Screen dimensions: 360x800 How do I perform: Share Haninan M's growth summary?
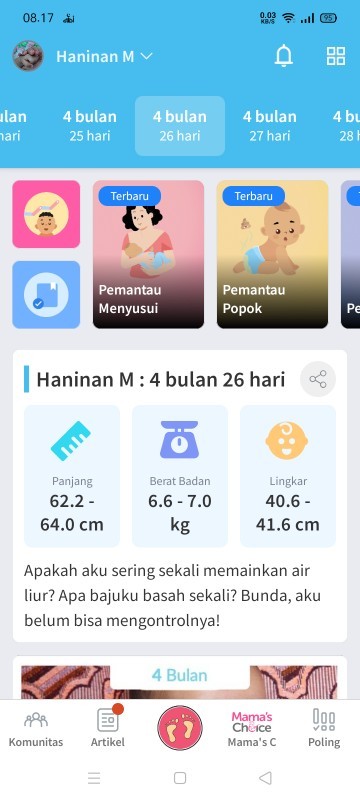coord(318,380)
